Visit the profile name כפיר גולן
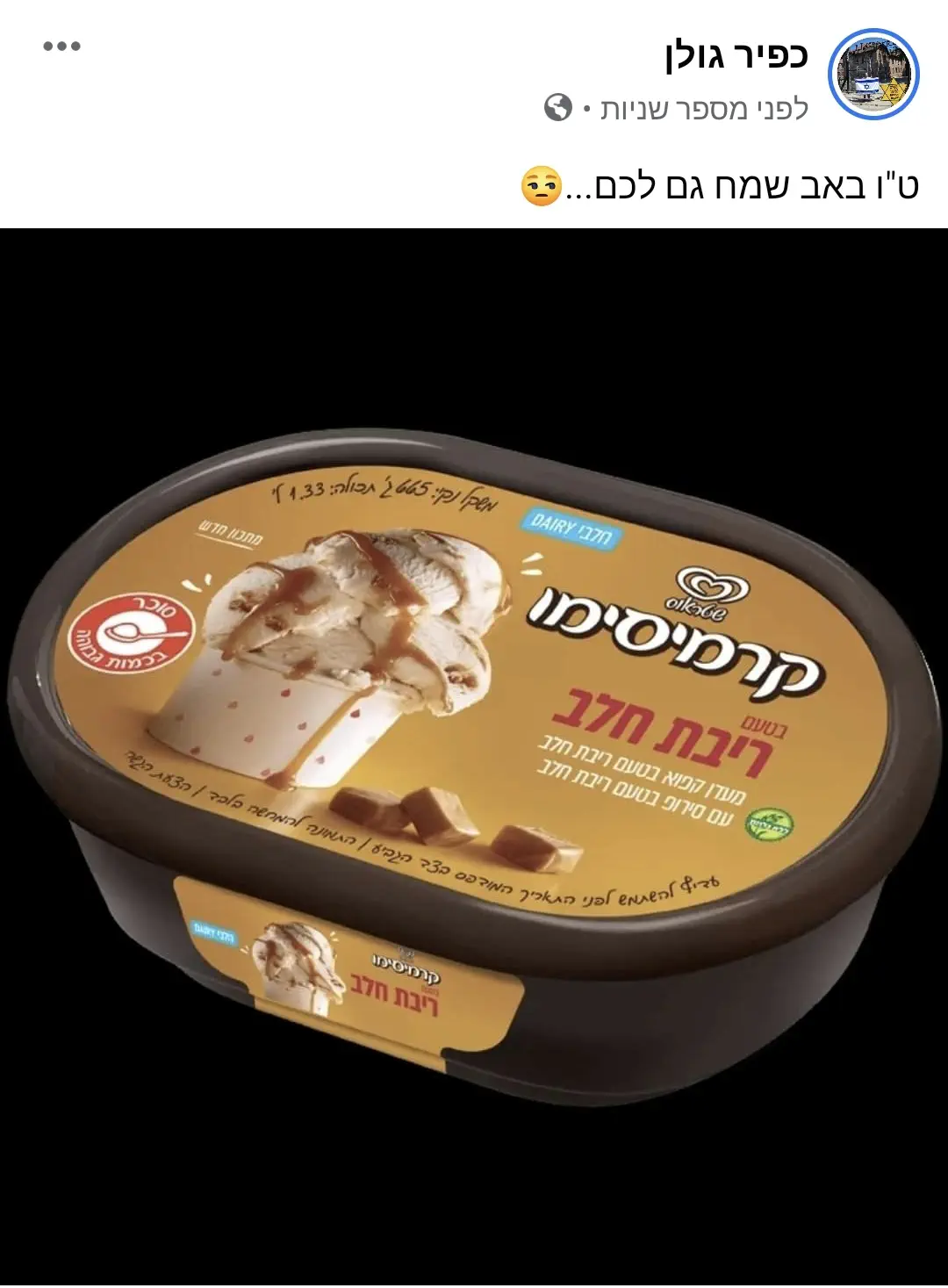Screen dimensions: 948x1288 [x=736, y=55]
